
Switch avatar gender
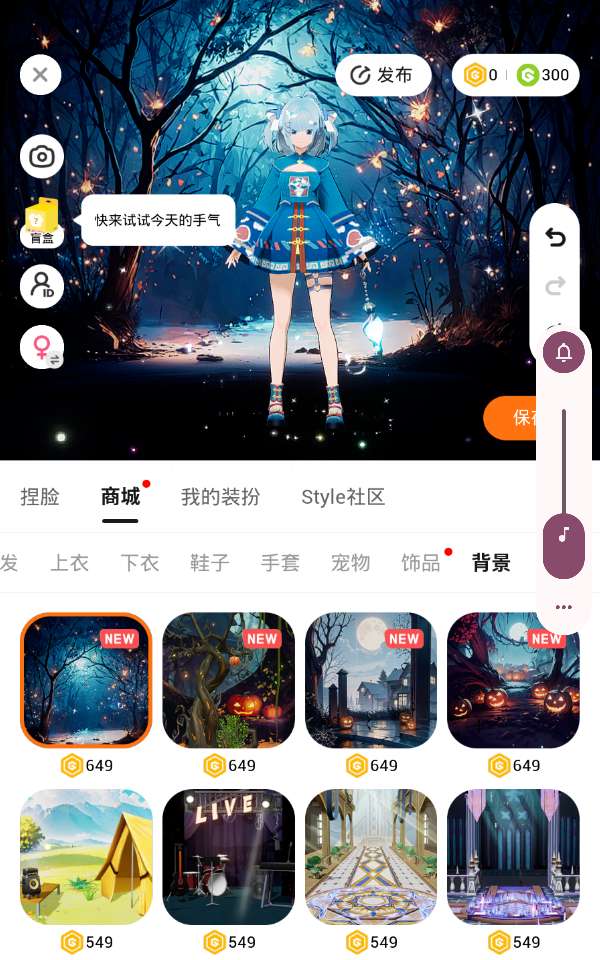pyautogui.click(x=41, y=347)
